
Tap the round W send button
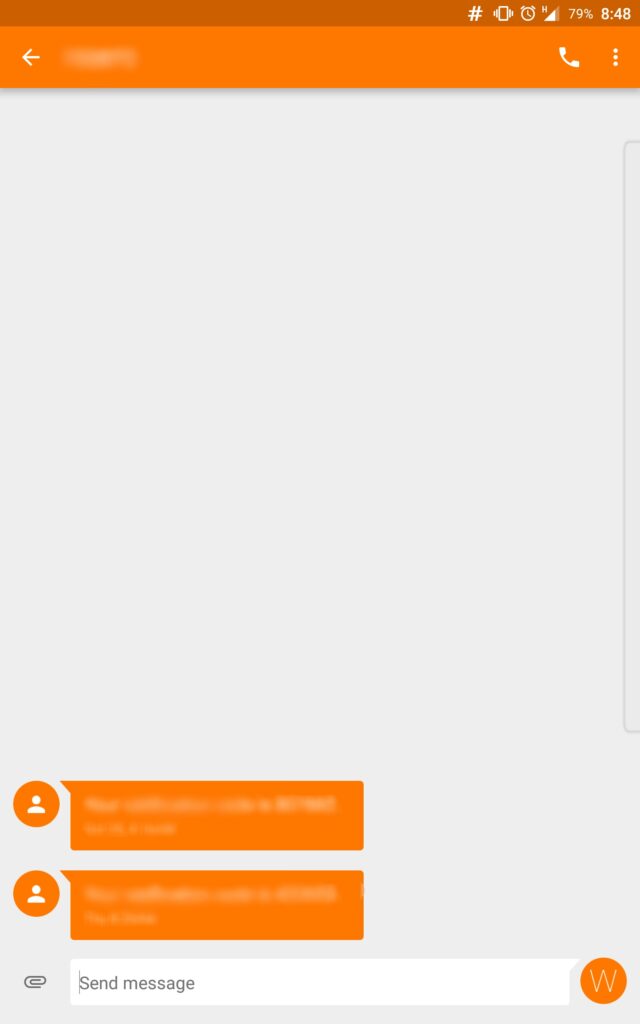pos(603,981)
